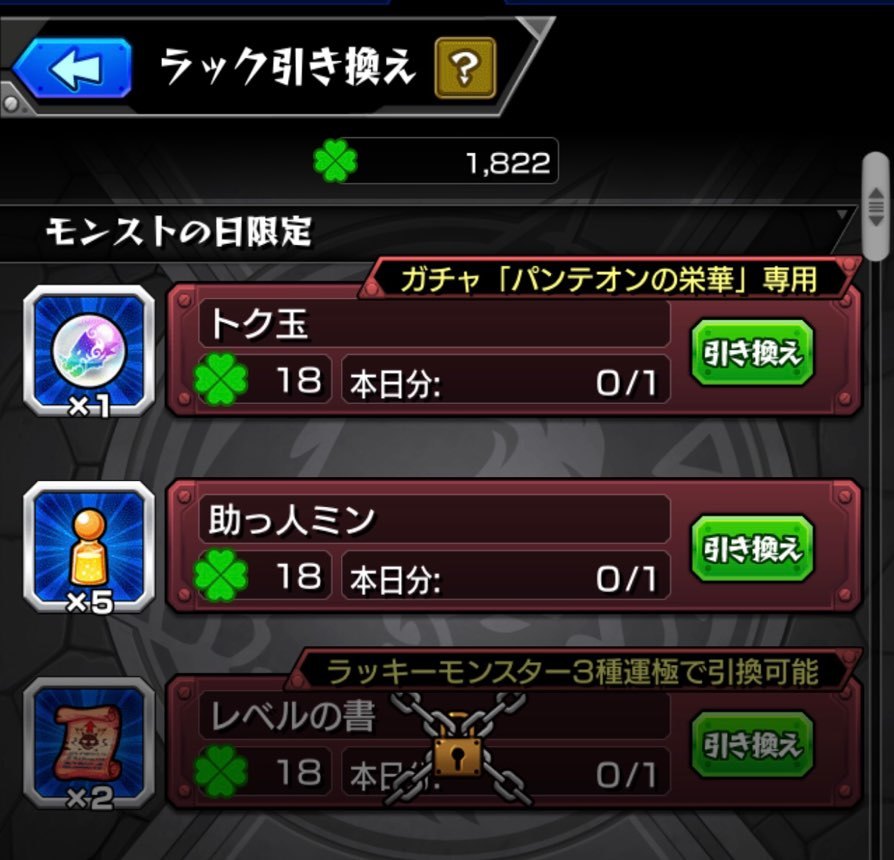The width and height of the screenshot is (894, 860).
Task: Go back using the blue arrow button
Action: [x=72, y=69]
